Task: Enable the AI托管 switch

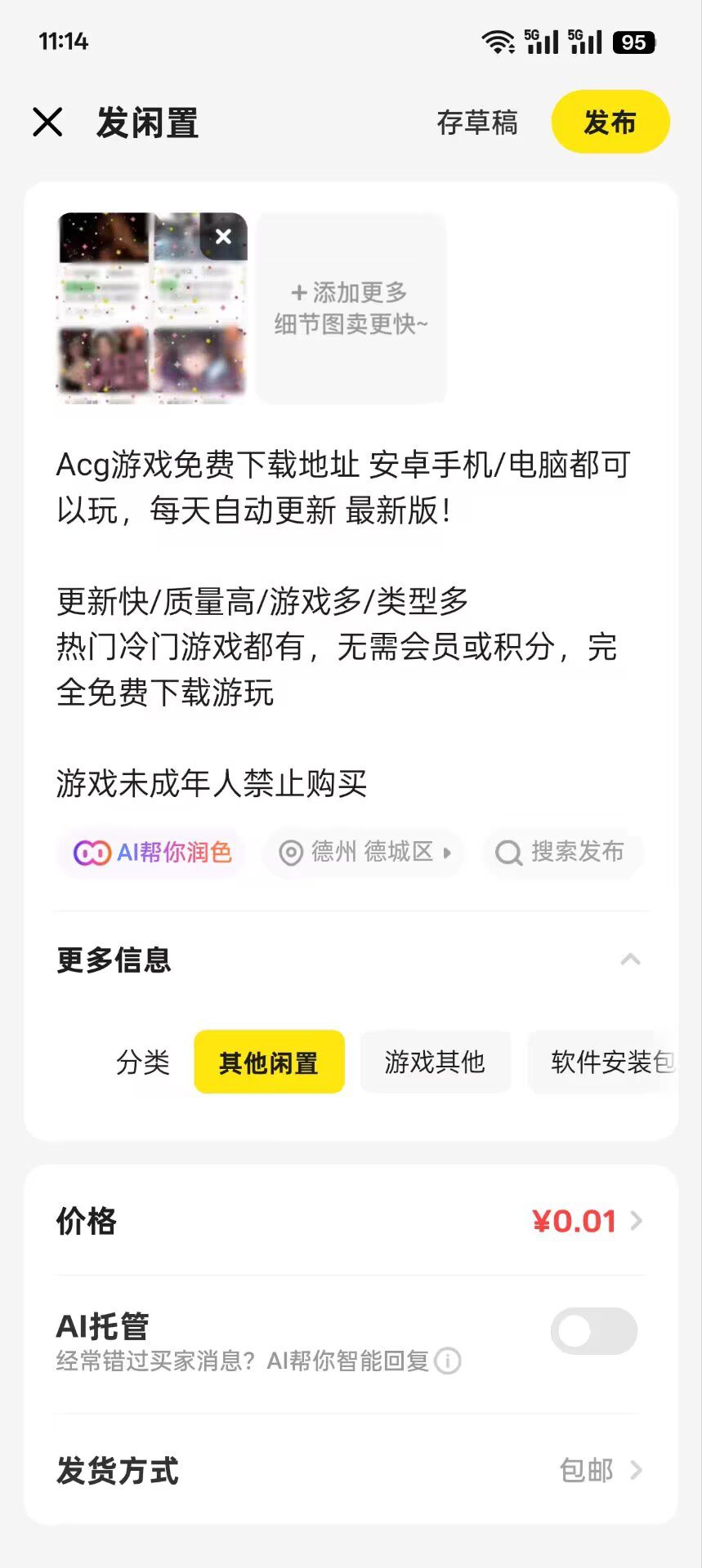Action: tap(593, 1331)
